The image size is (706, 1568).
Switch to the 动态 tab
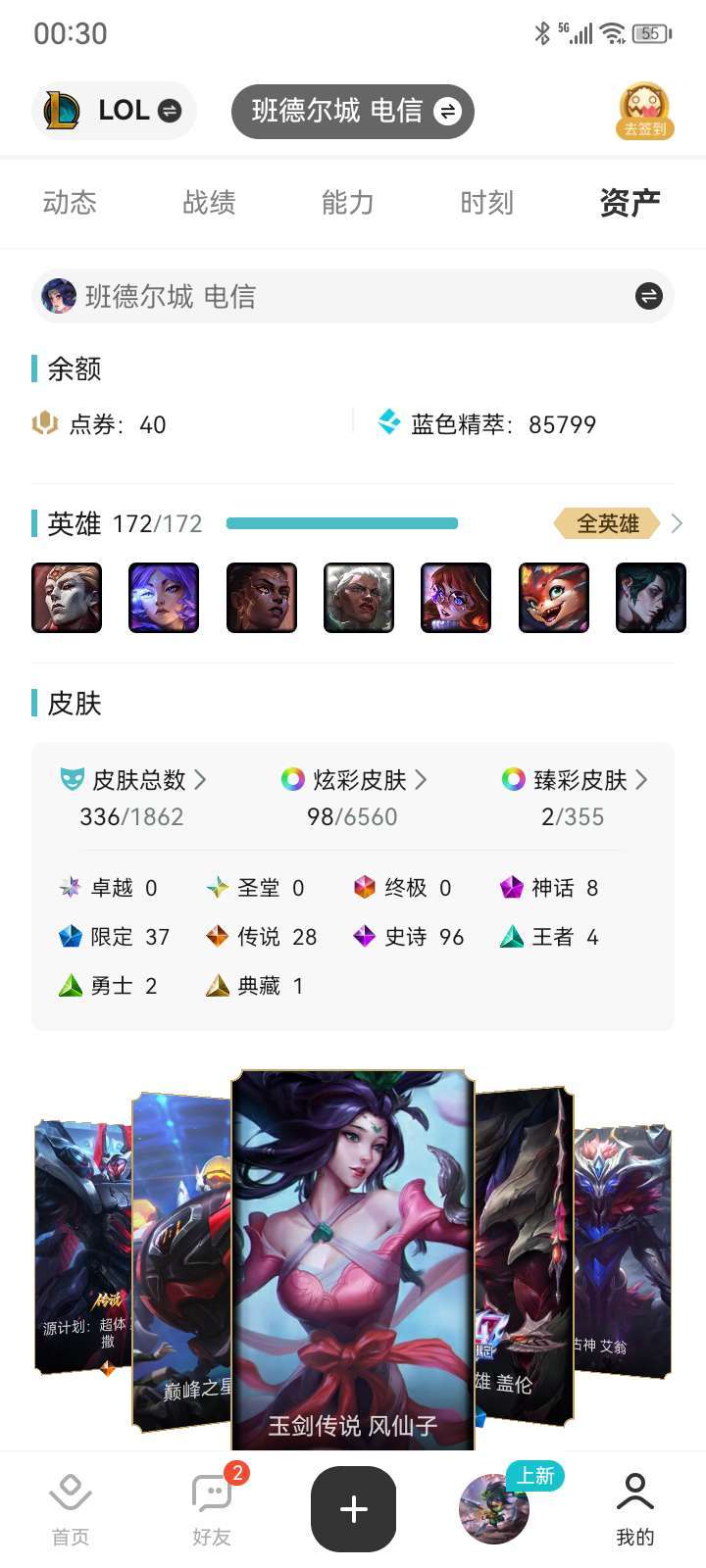pos(70,203)
